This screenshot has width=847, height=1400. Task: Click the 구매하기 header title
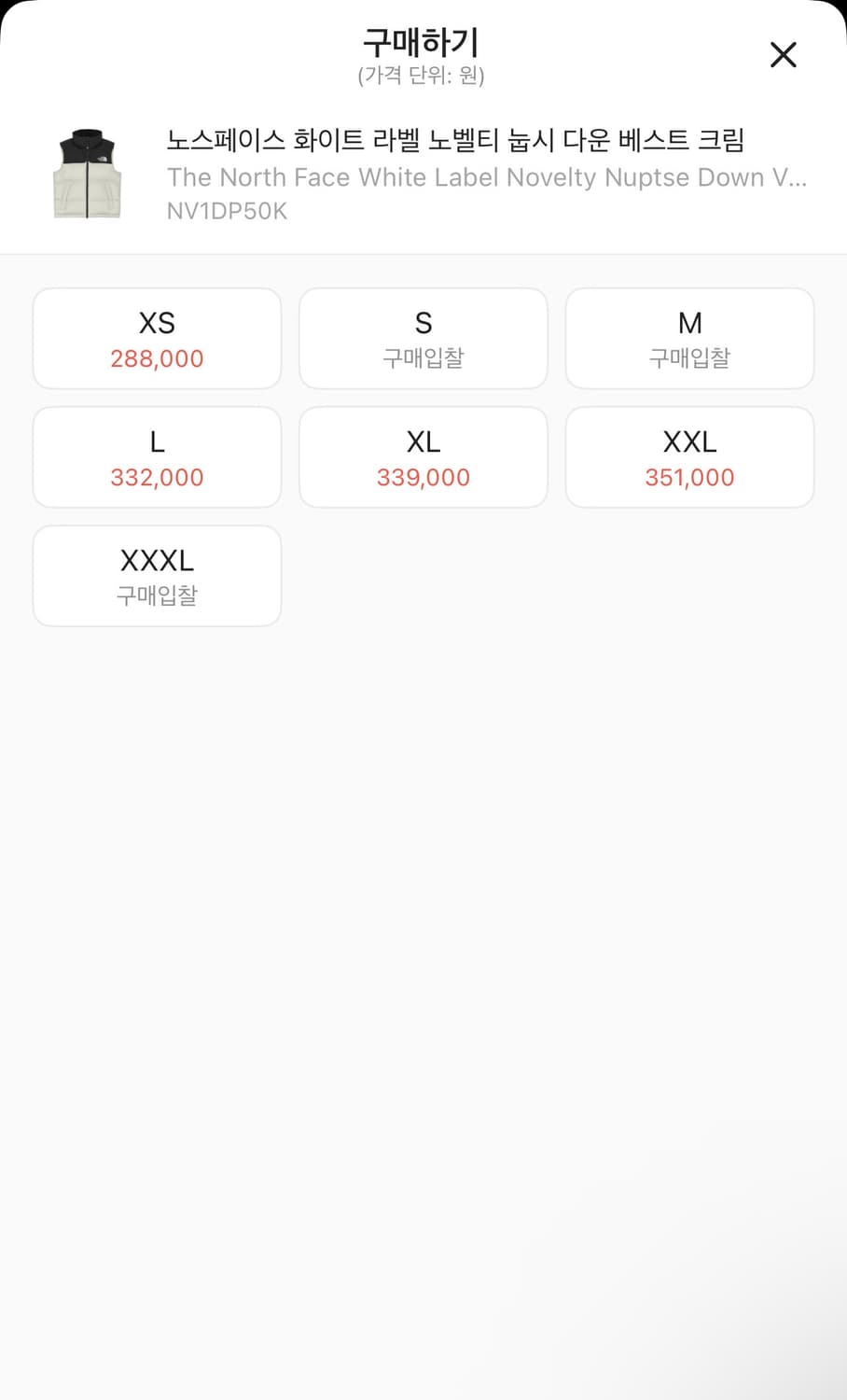pyautogui.click(x=423, y=41)
